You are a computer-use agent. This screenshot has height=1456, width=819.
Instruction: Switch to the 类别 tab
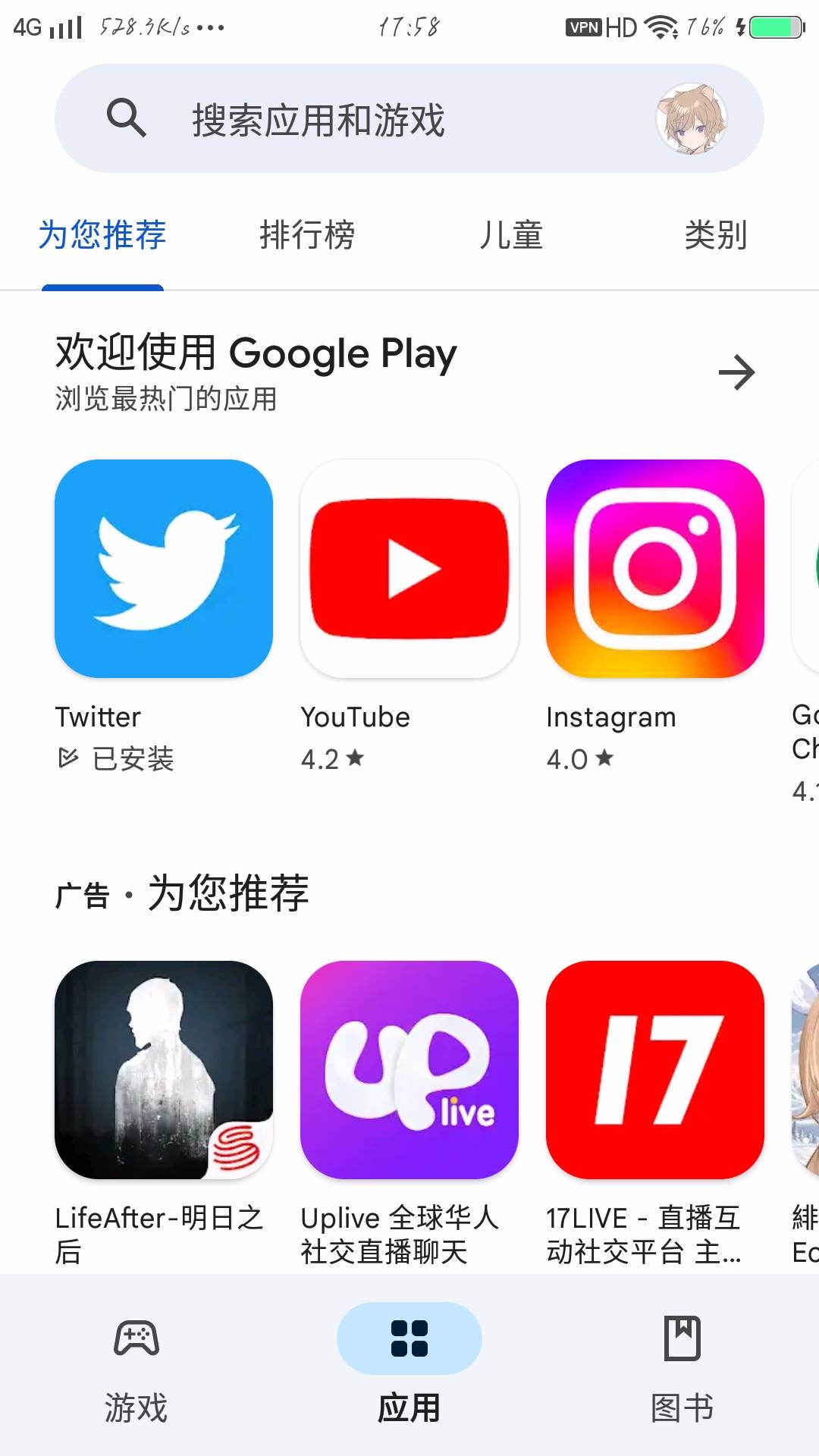click(x=715, y=235)
